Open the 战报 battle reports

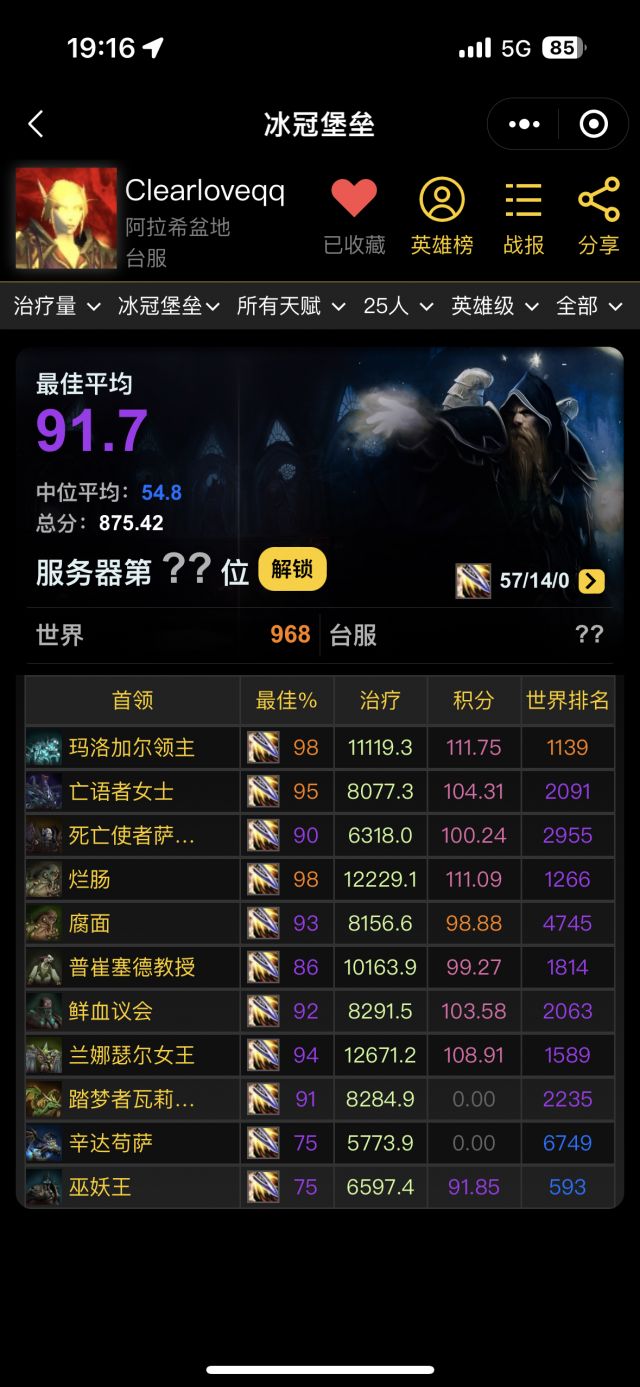coord(523,216)
